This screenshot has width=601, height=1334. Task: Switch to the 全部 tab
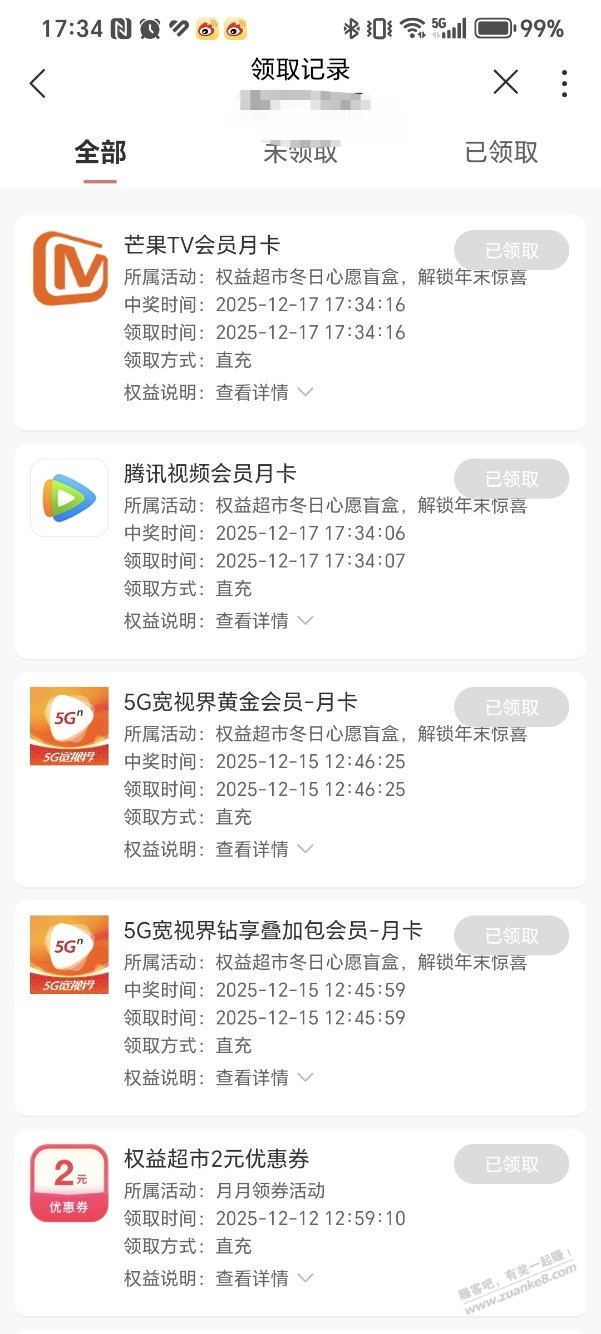[x=100, y=152]
